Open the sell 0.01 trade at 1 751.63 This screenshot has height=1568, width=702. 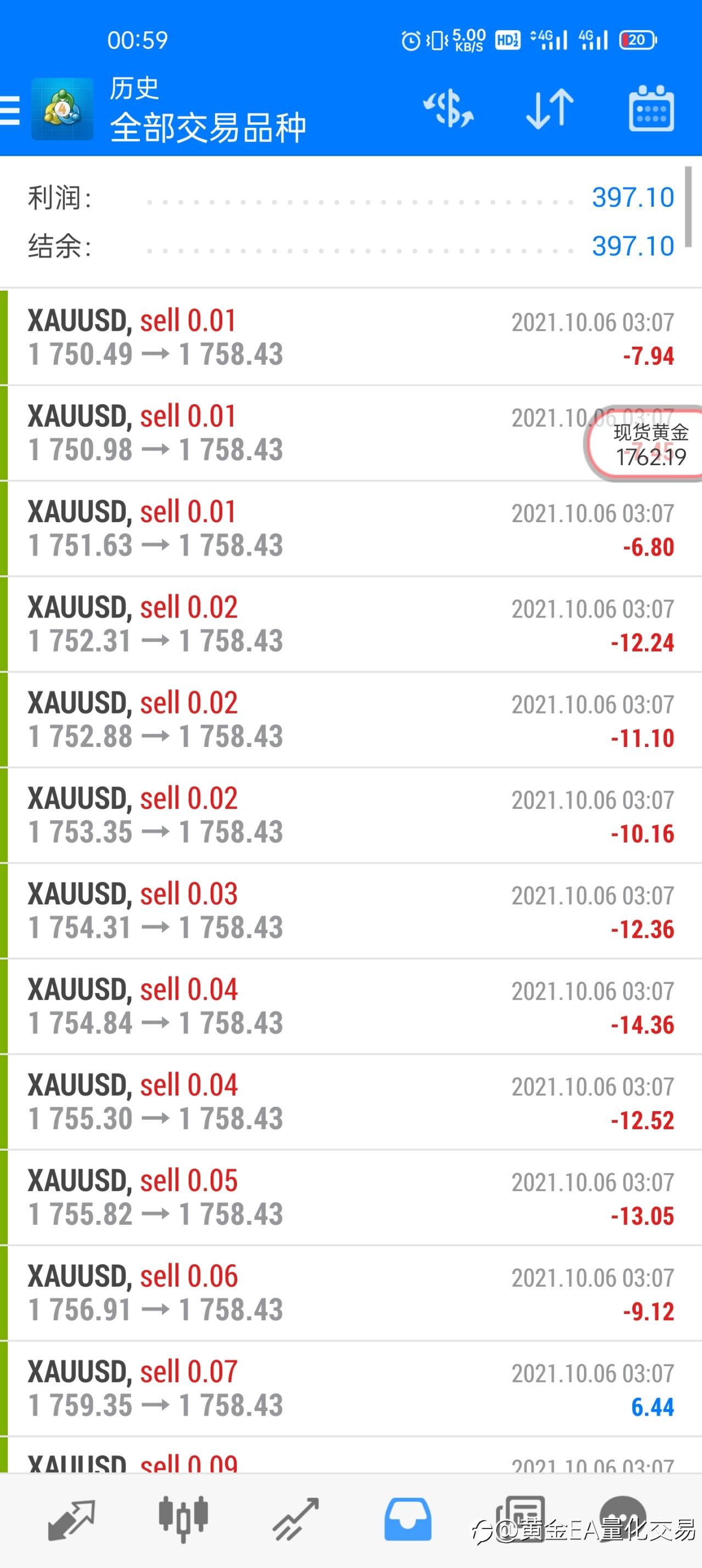(x=350, y=529)
